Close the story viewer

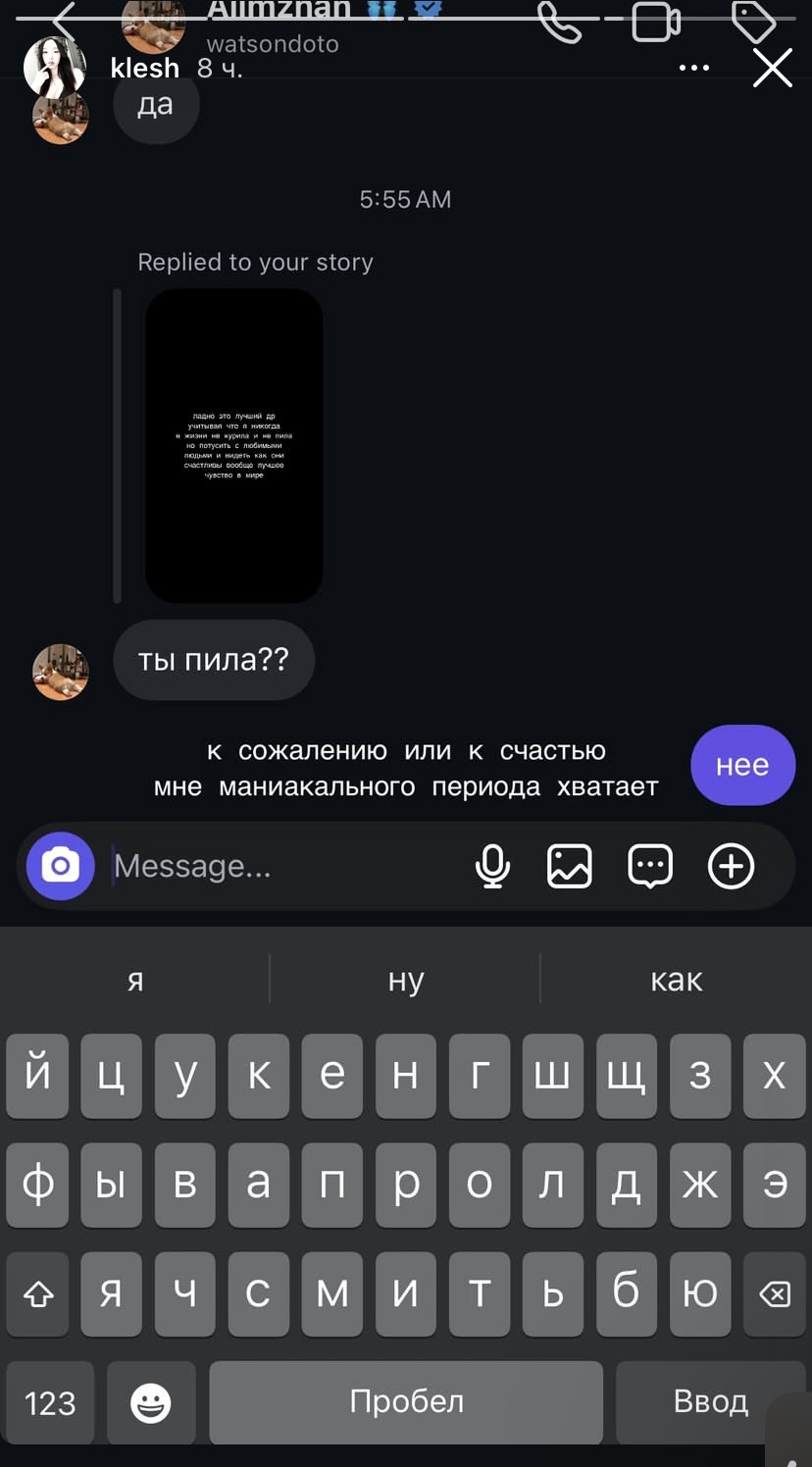coord(772,69)
